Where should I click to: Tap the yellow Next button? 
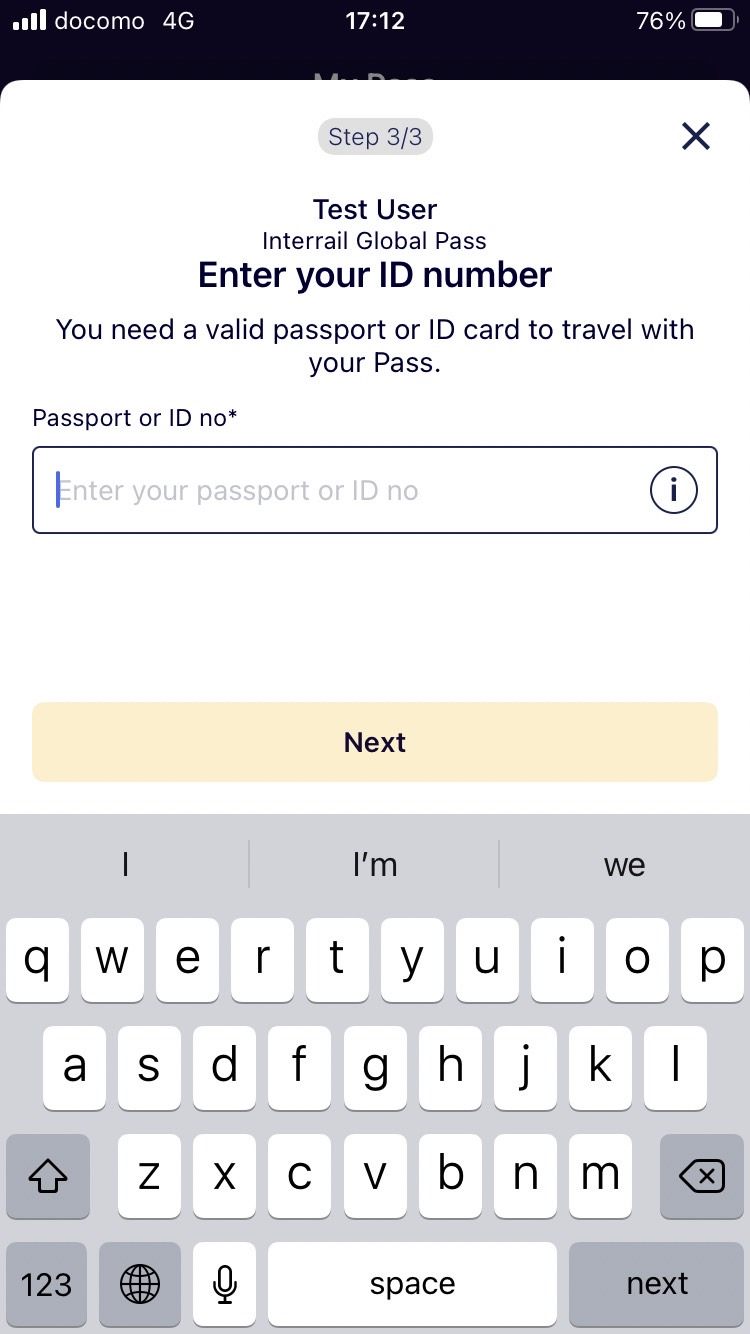click(x=375, y=742)
